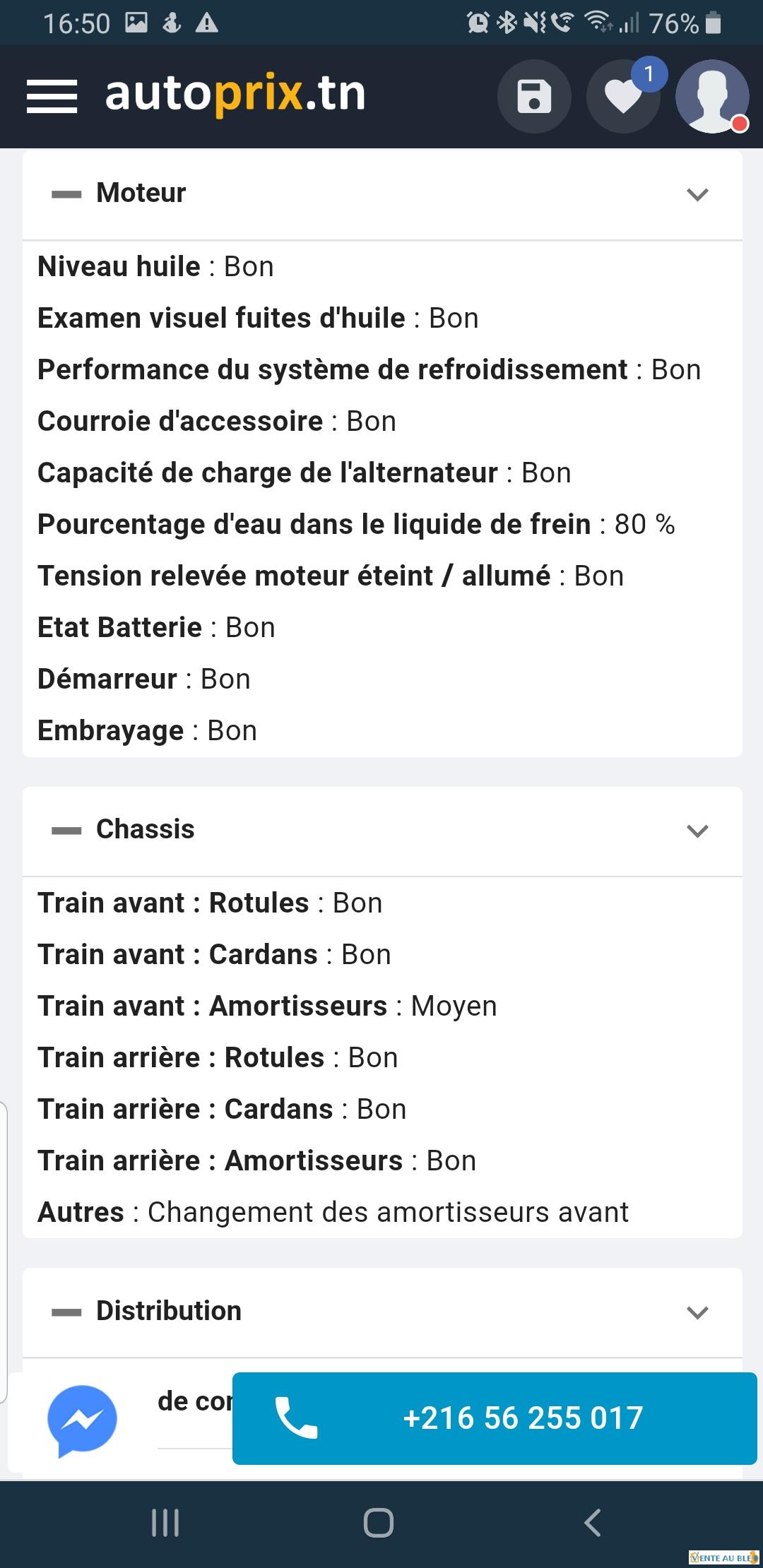Image resolution: width=763 pixels, height=1568 pixels.
Task: Collapse the Moteur section
Action: (382, 194)
